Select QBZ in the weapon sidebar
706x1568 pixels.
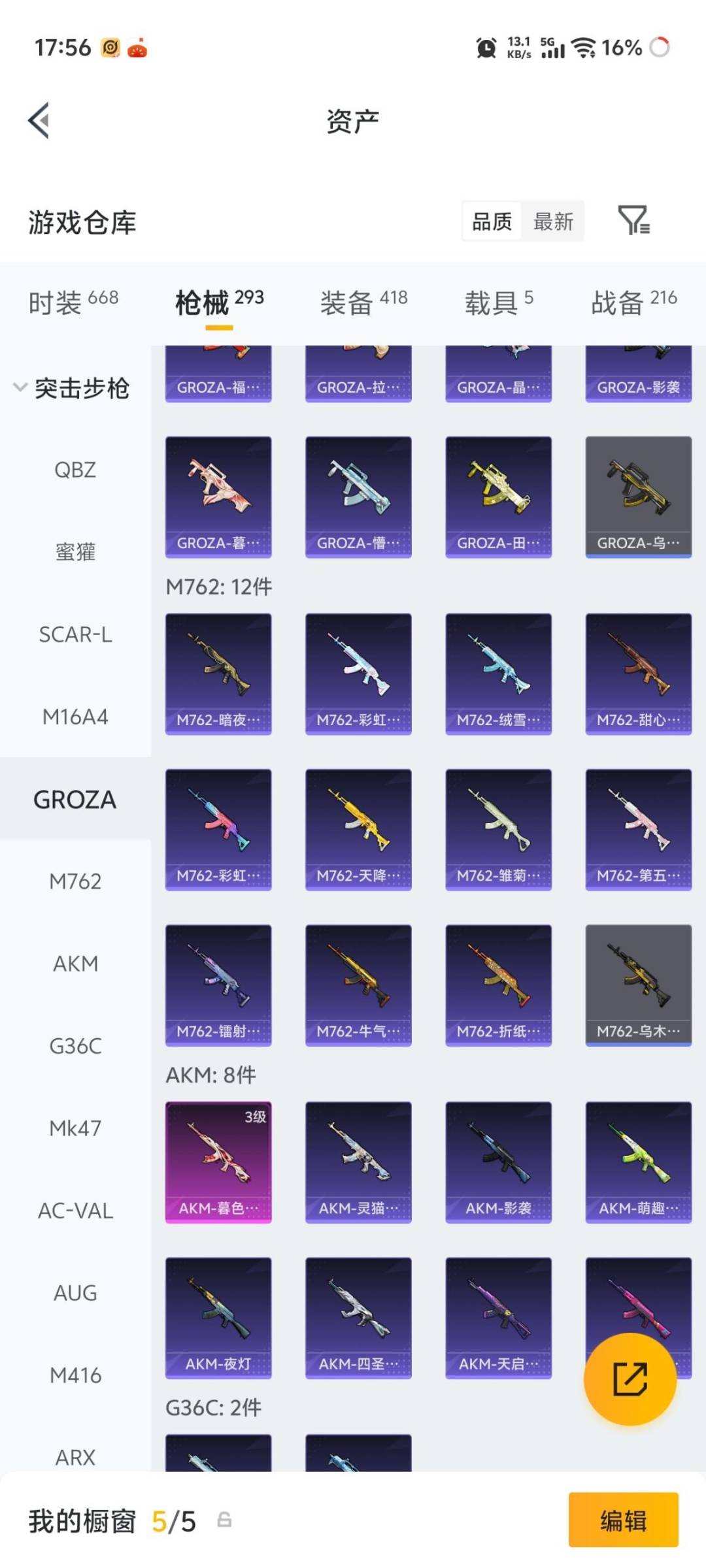(75, 470)
